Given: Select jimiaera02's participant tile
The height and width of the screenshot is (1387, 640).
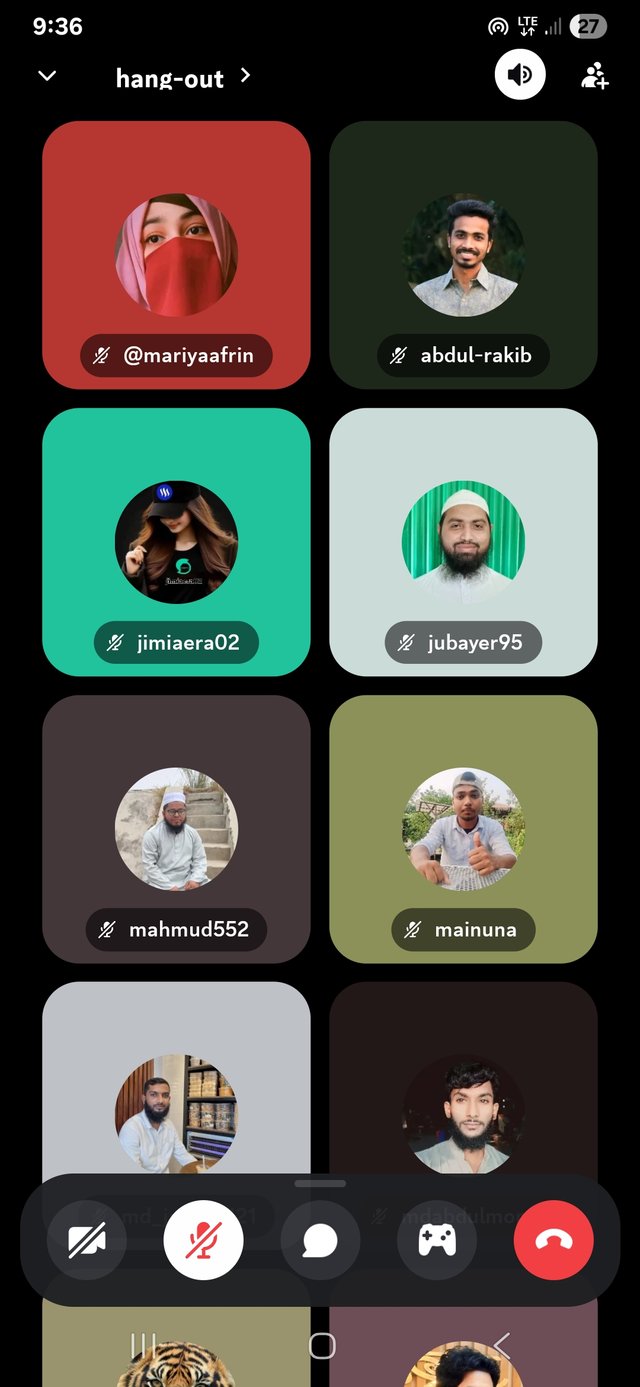Looking at the screenshot, I should point(176,541).
